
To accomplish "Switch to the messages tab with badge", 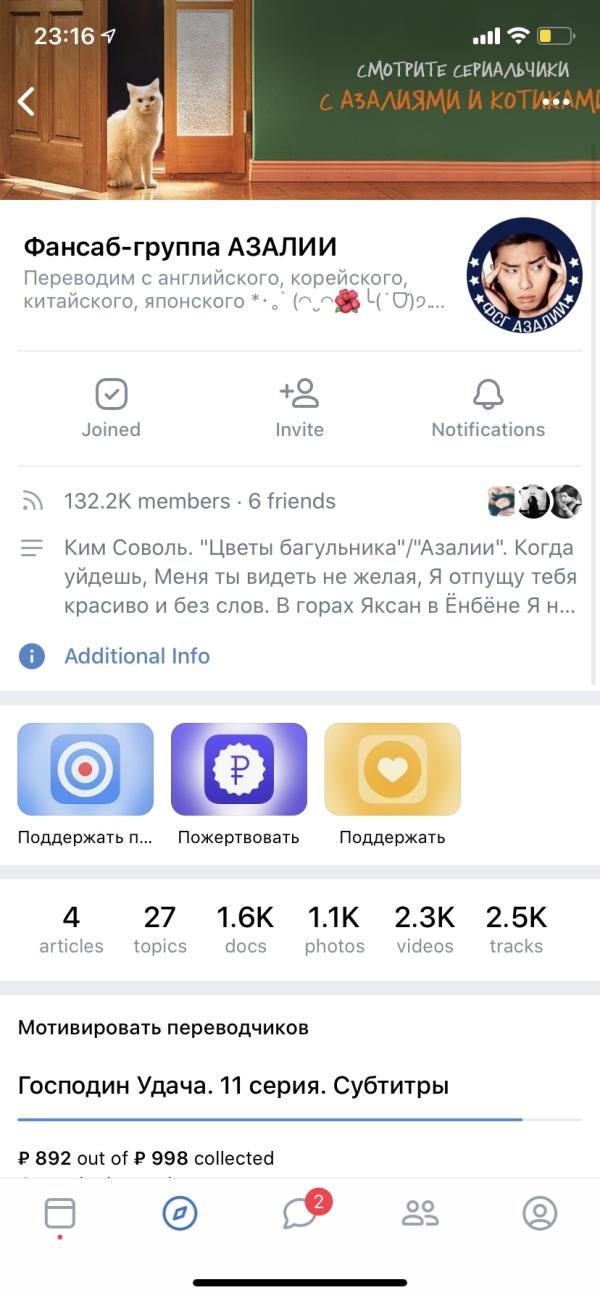I will 301,1213.
